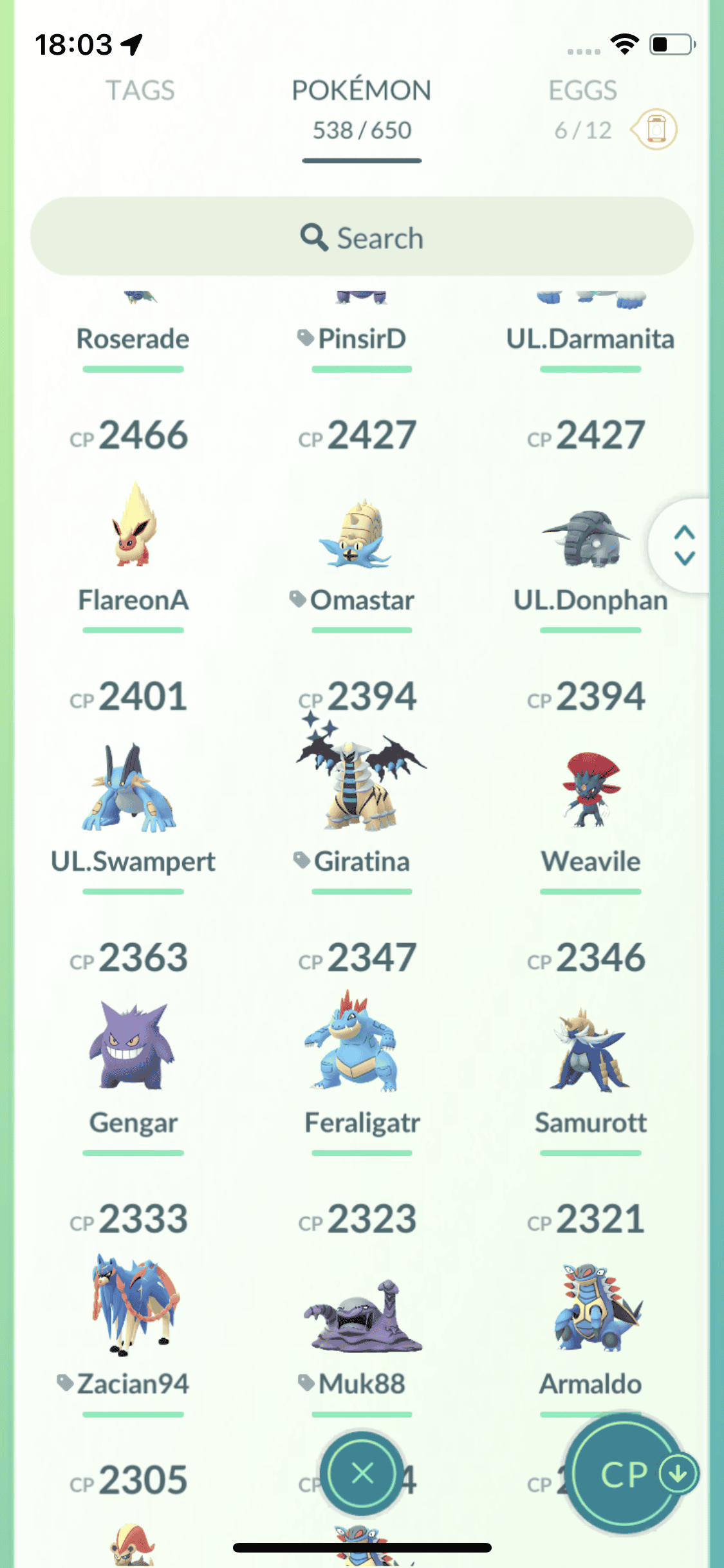This screenshot has height=1568, width=724.
Task: Open Weavile with CP 2394
Action: tap(590, 792)
